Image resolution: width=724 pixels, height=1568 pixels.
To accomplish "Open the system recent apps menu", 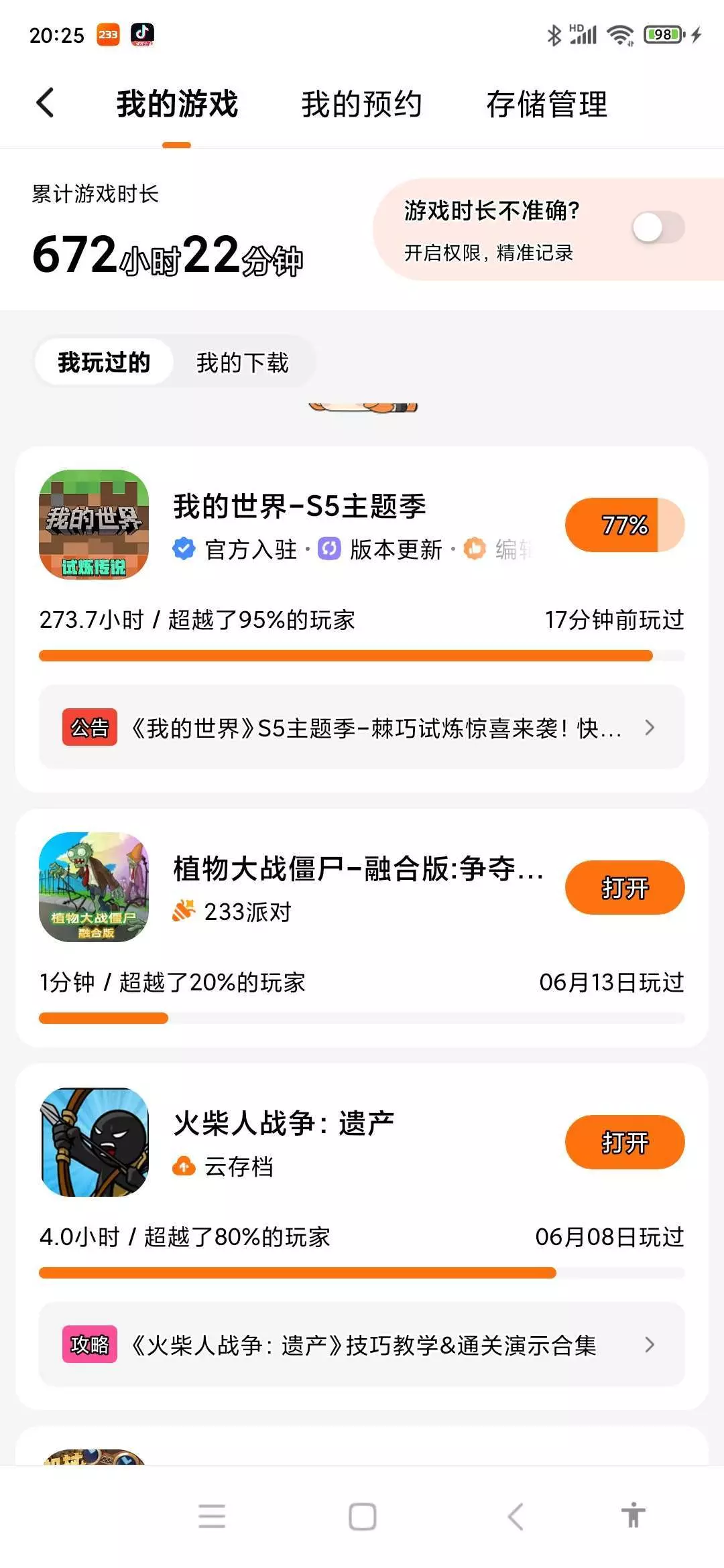I will (212, 1516).
